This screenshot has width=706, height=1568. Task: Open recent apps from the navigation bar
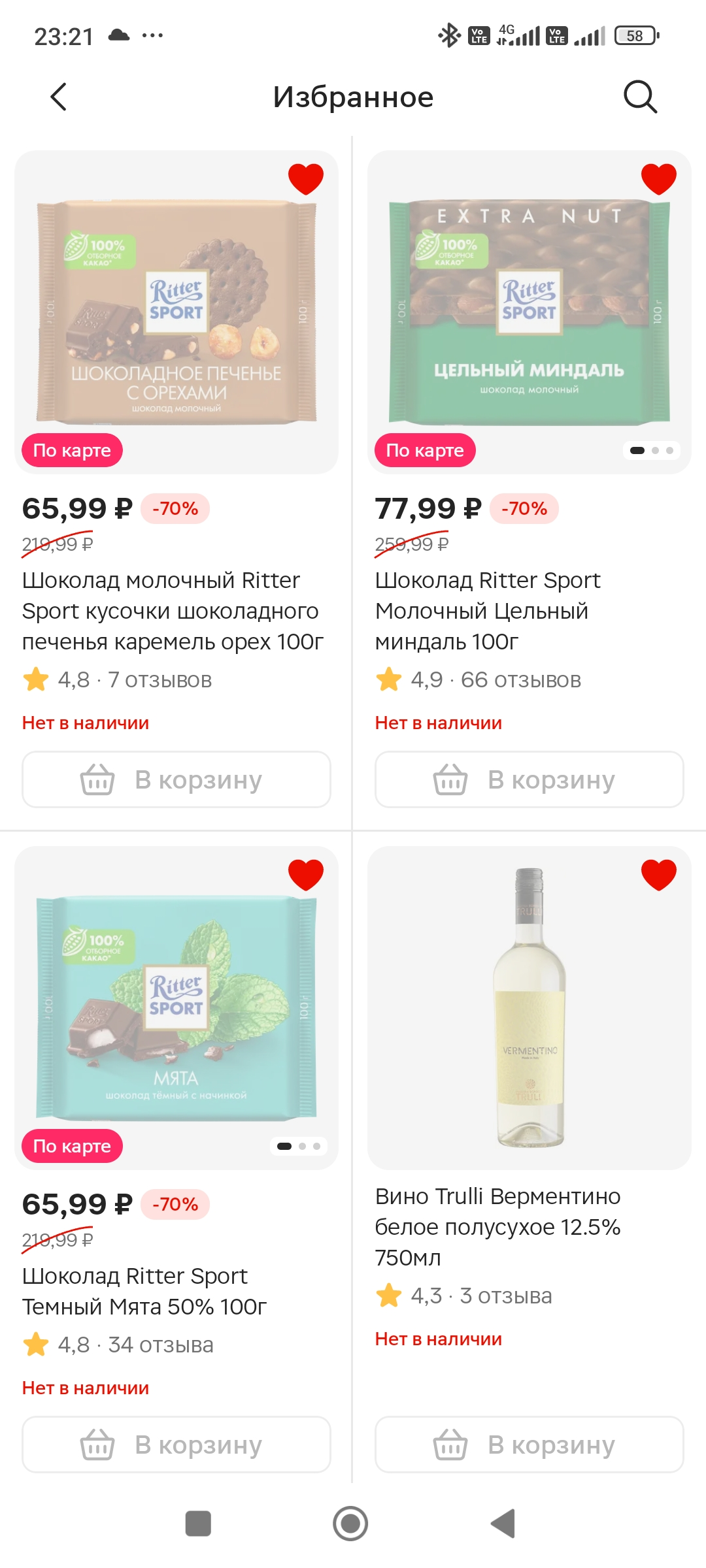[x=198, y=1524]
